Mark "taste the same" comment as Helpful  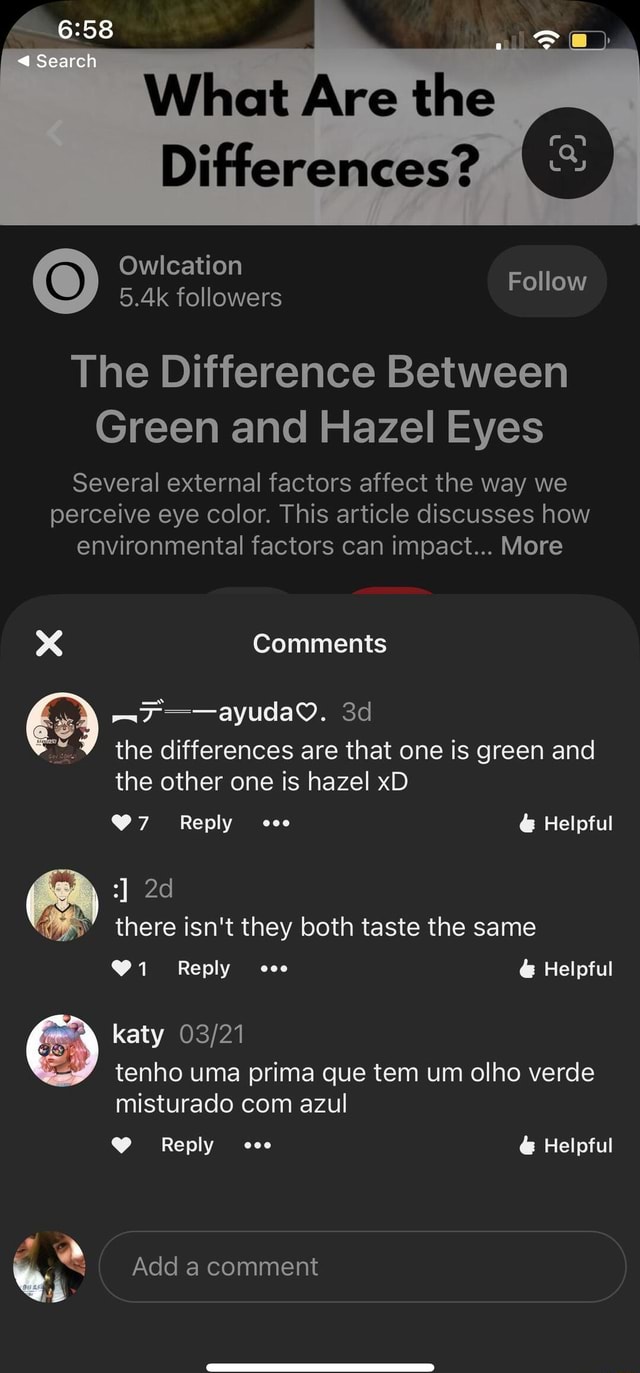(x=566, y=968)
